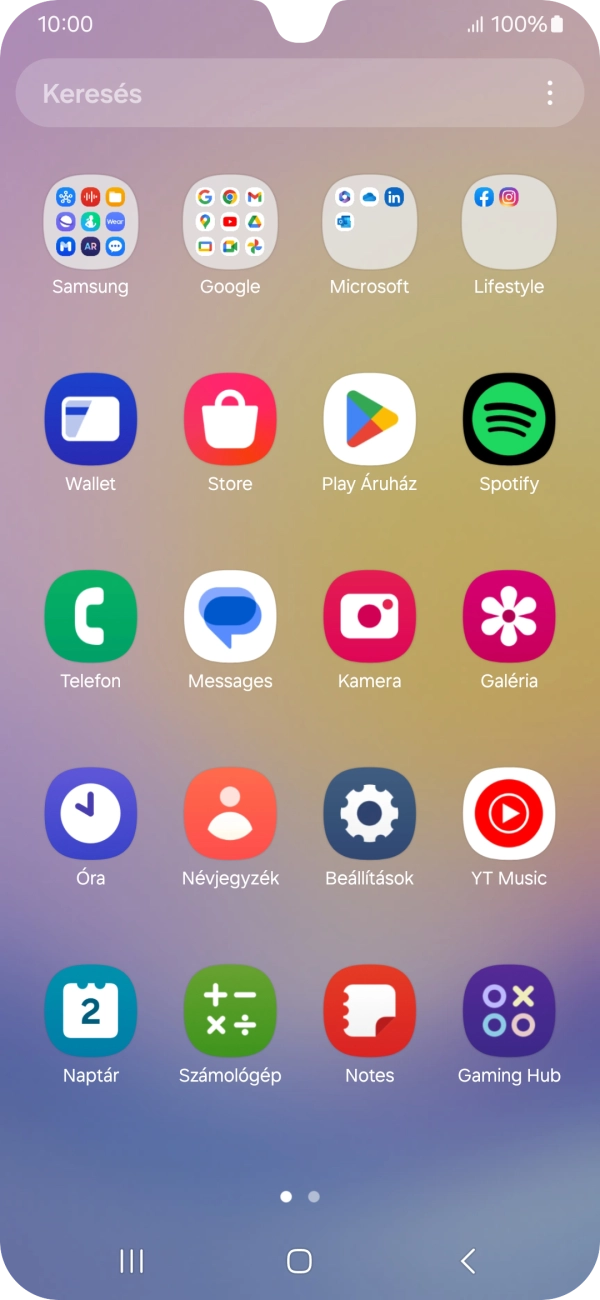Go to the system home button
The height and width of the screenshot is (1300, 600).
coord(299,1261)
